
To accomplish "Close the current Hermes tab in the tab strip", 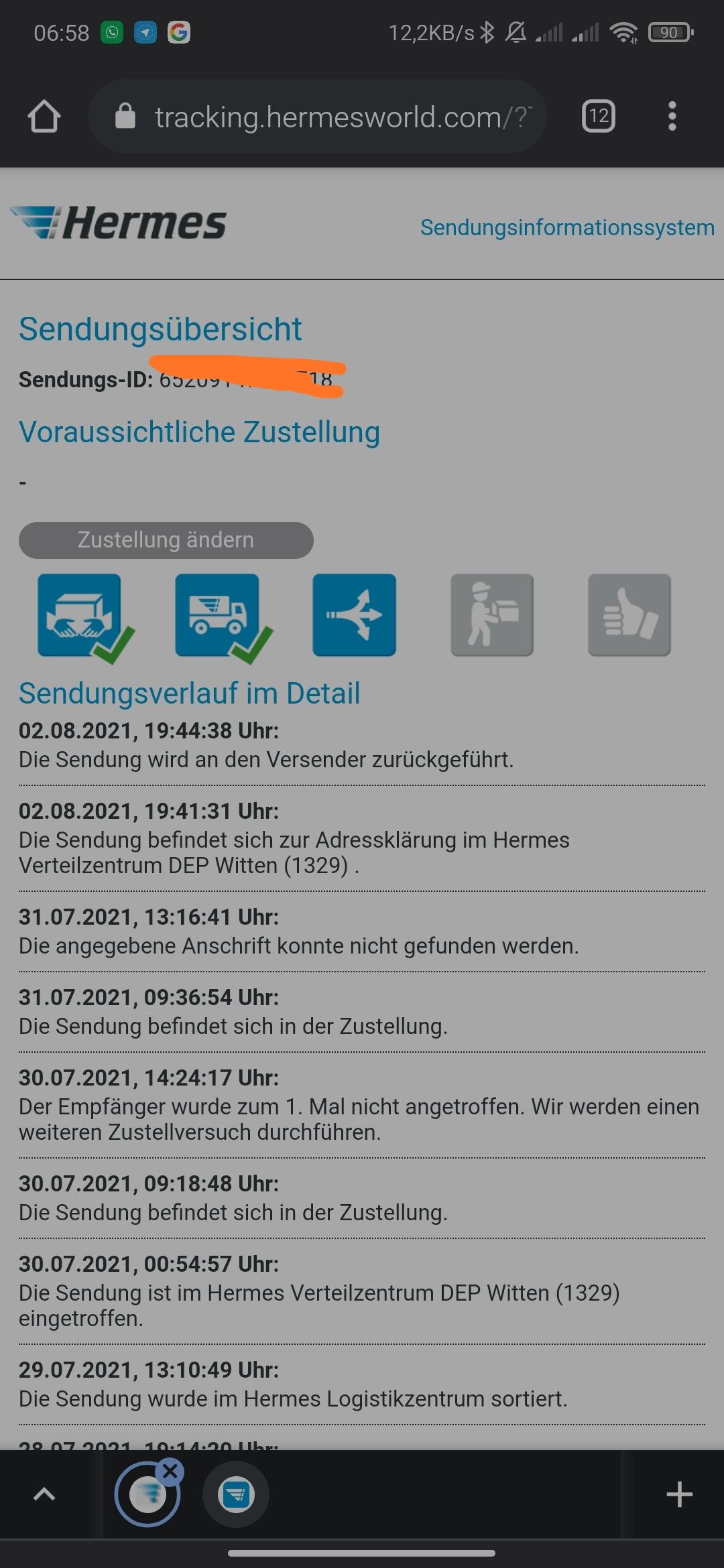I will [170, 1472].
